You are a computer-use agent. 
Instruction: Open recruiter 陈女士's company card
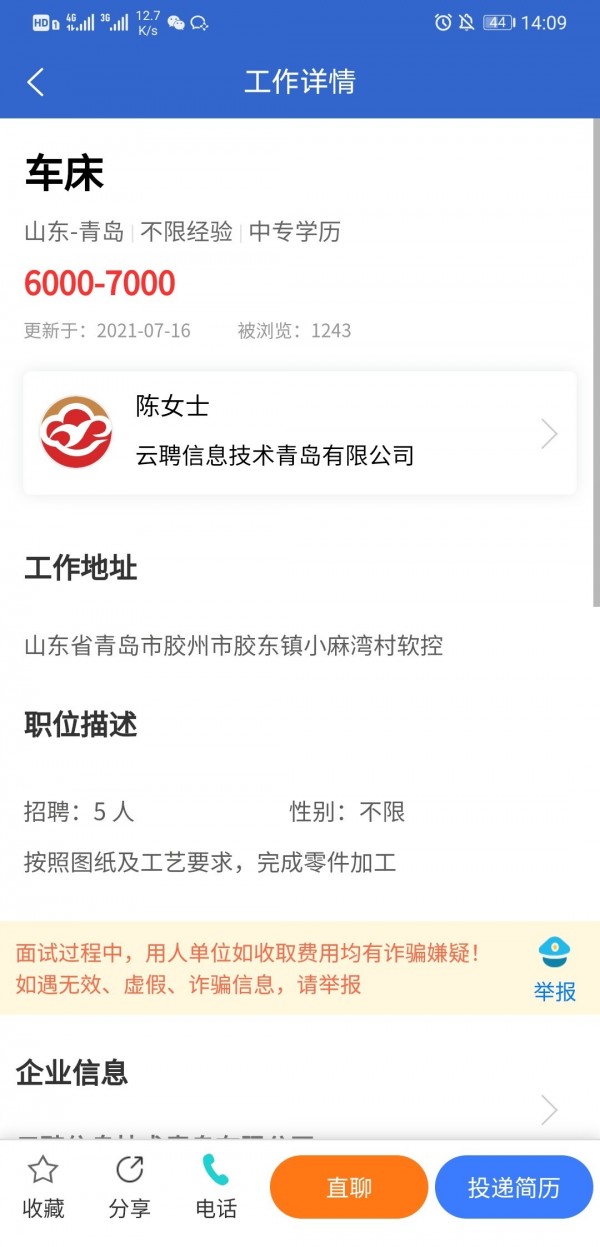(x=300, y=432)
